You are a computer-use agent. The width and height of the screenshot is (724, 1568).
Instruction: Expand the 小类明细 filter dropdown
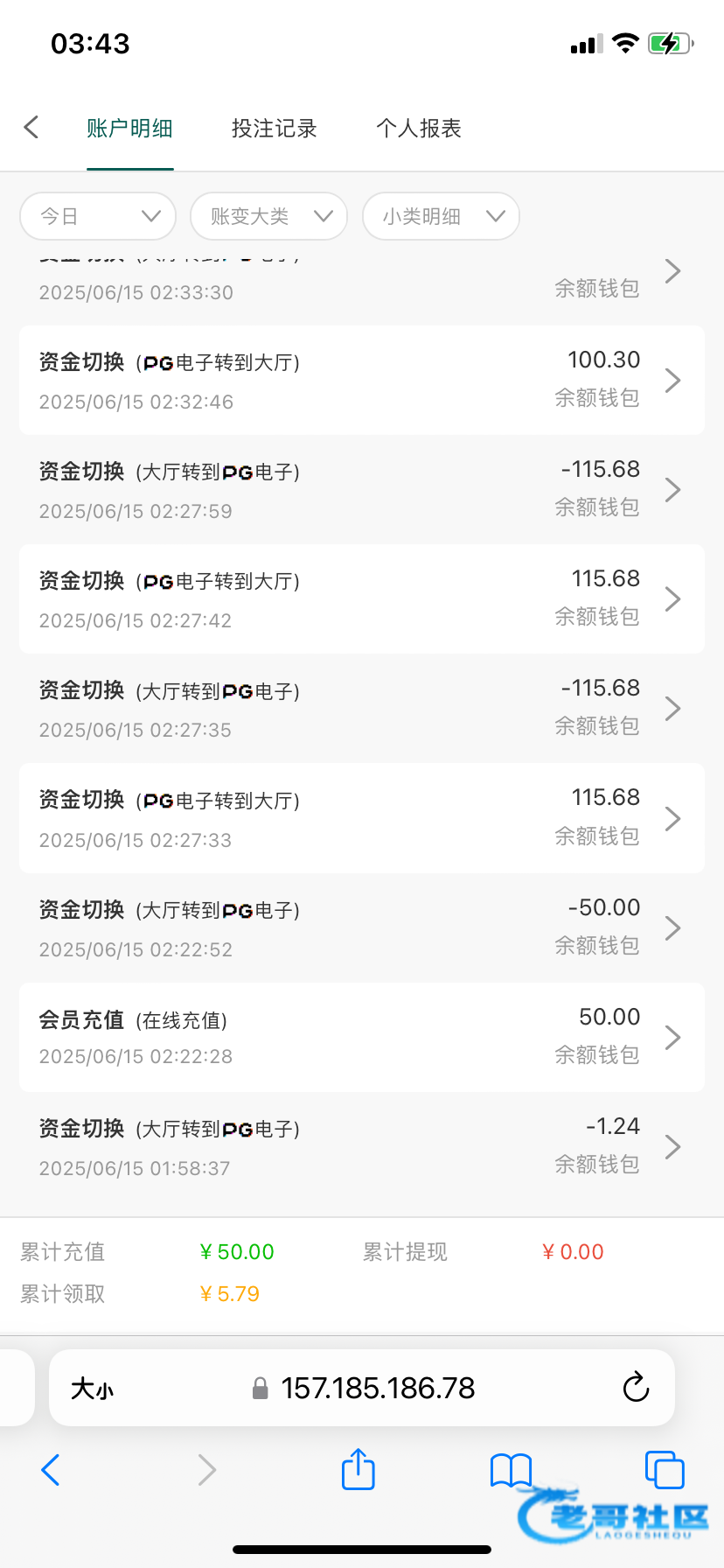pos(441,216)
